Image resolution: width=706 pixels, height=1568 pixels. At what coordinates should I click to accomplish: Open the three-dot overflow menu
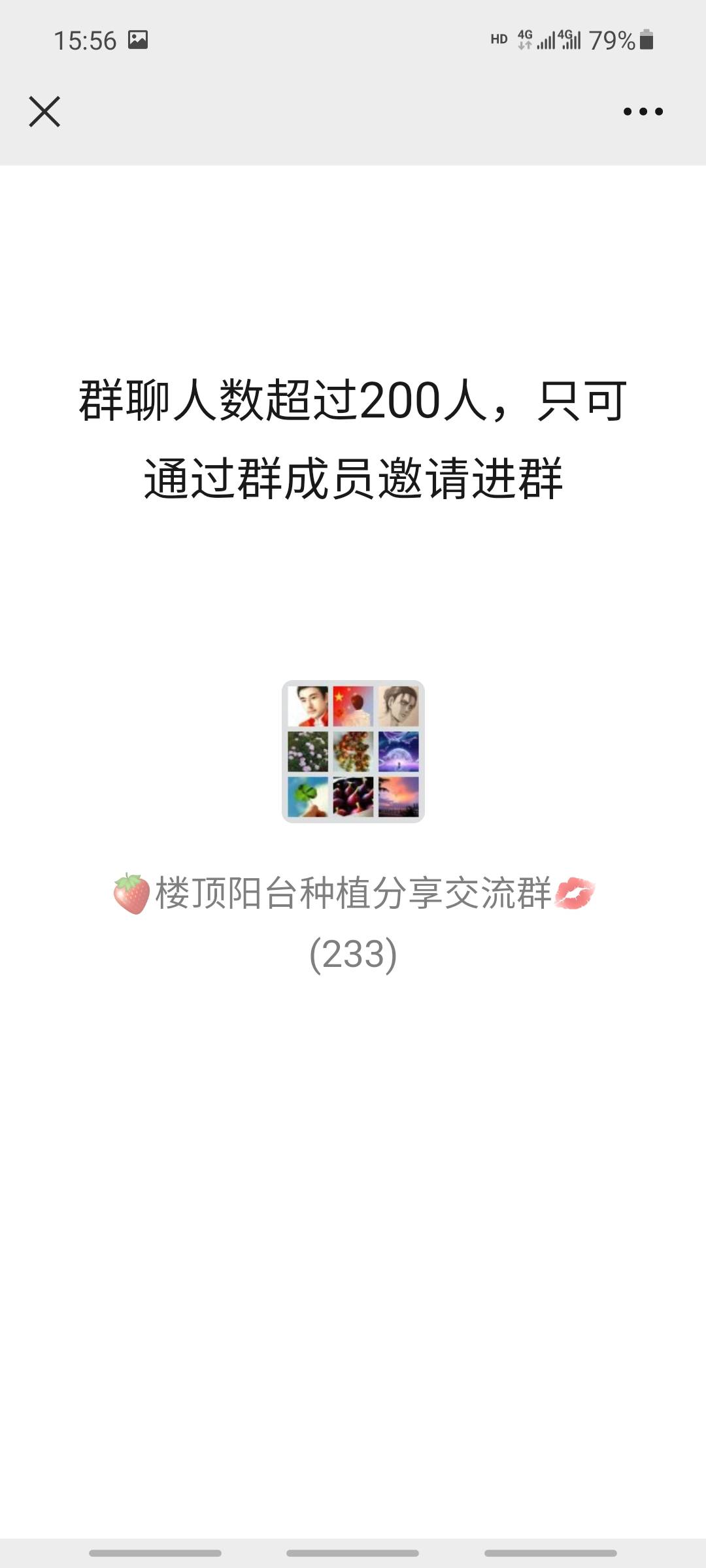pyautogui.click(x=643, y=112)
